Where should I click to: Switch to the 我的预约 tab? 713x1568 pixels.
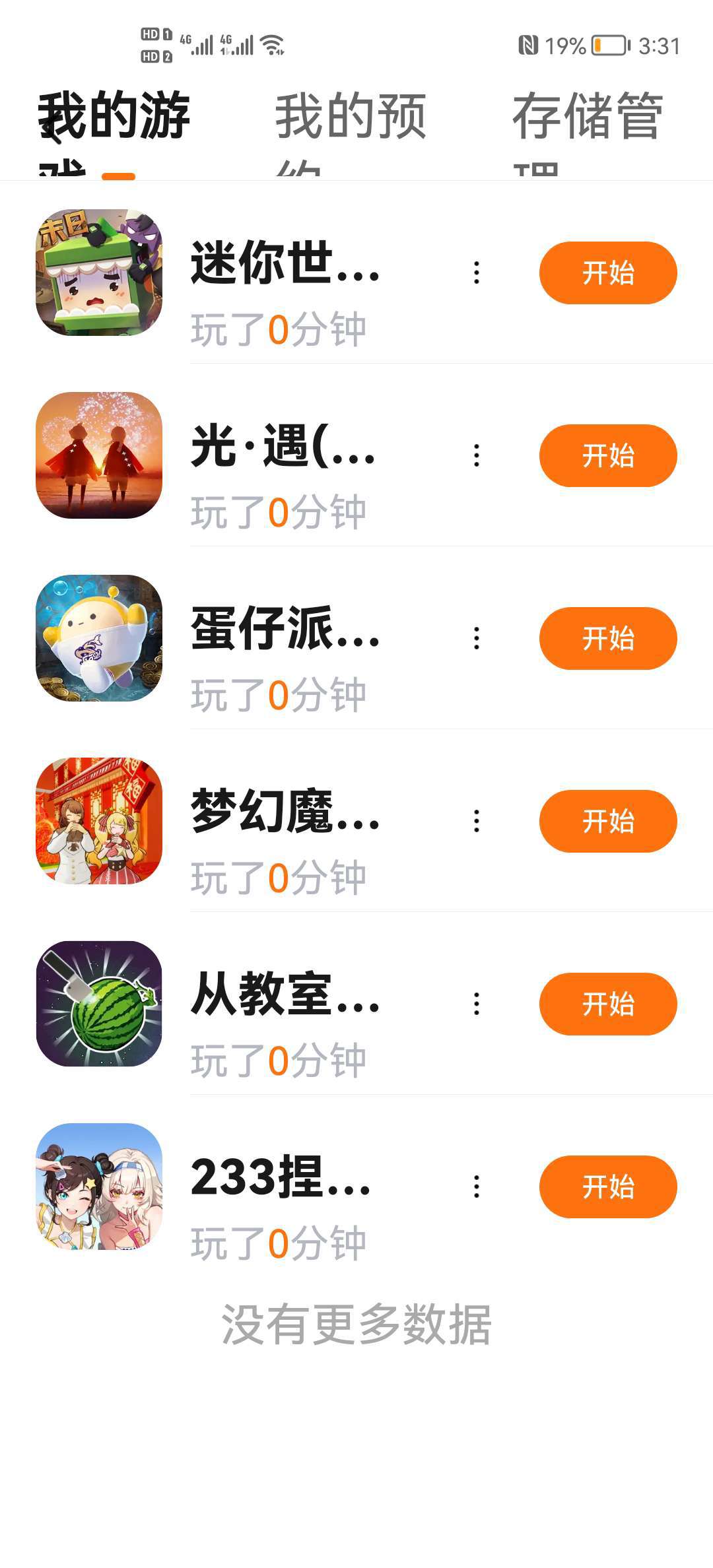pyautogui.click(x=351, y=117)
